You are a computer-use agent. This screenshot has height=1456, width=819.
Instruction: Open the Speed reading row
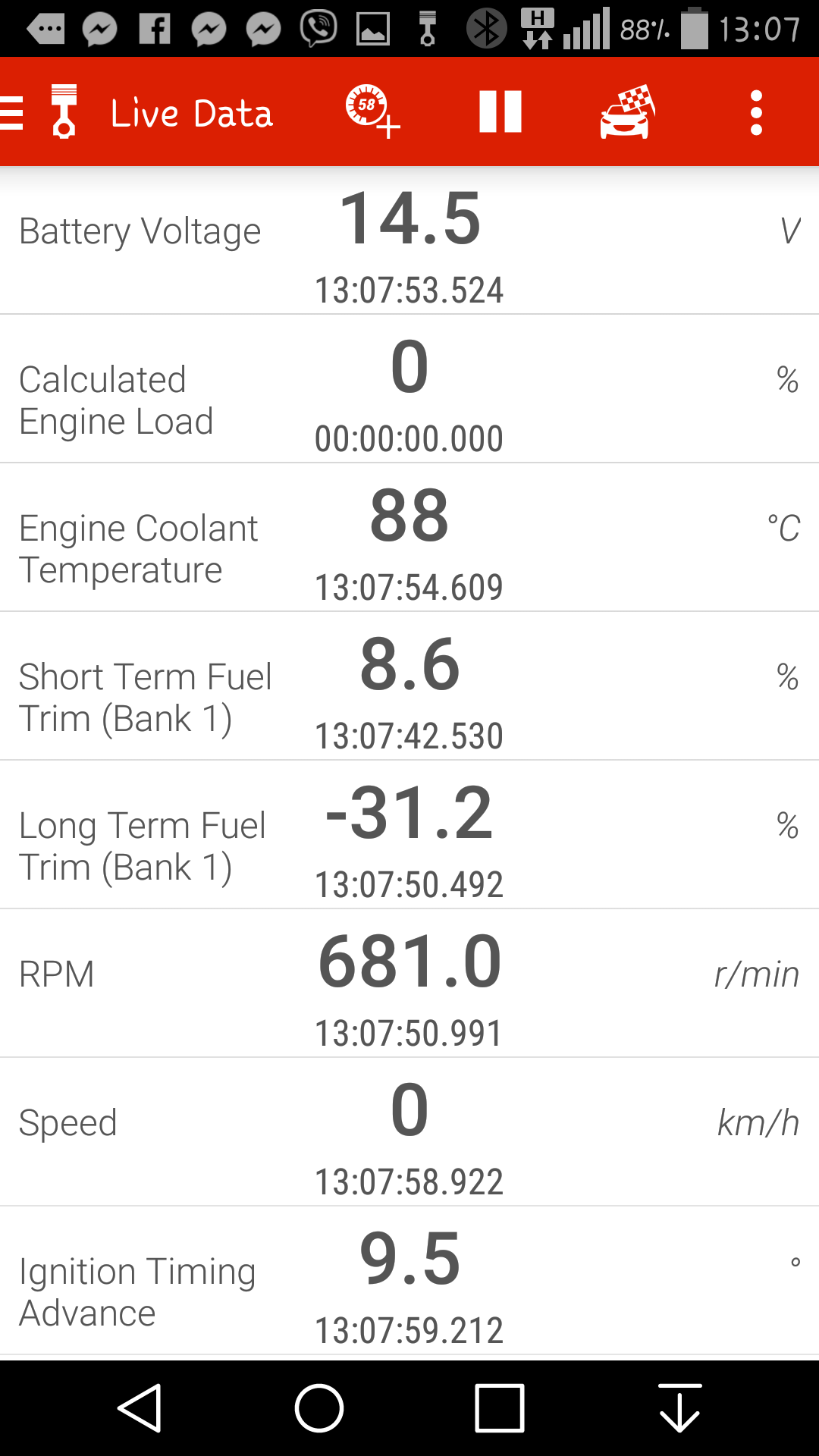(x=409, y=1131)
